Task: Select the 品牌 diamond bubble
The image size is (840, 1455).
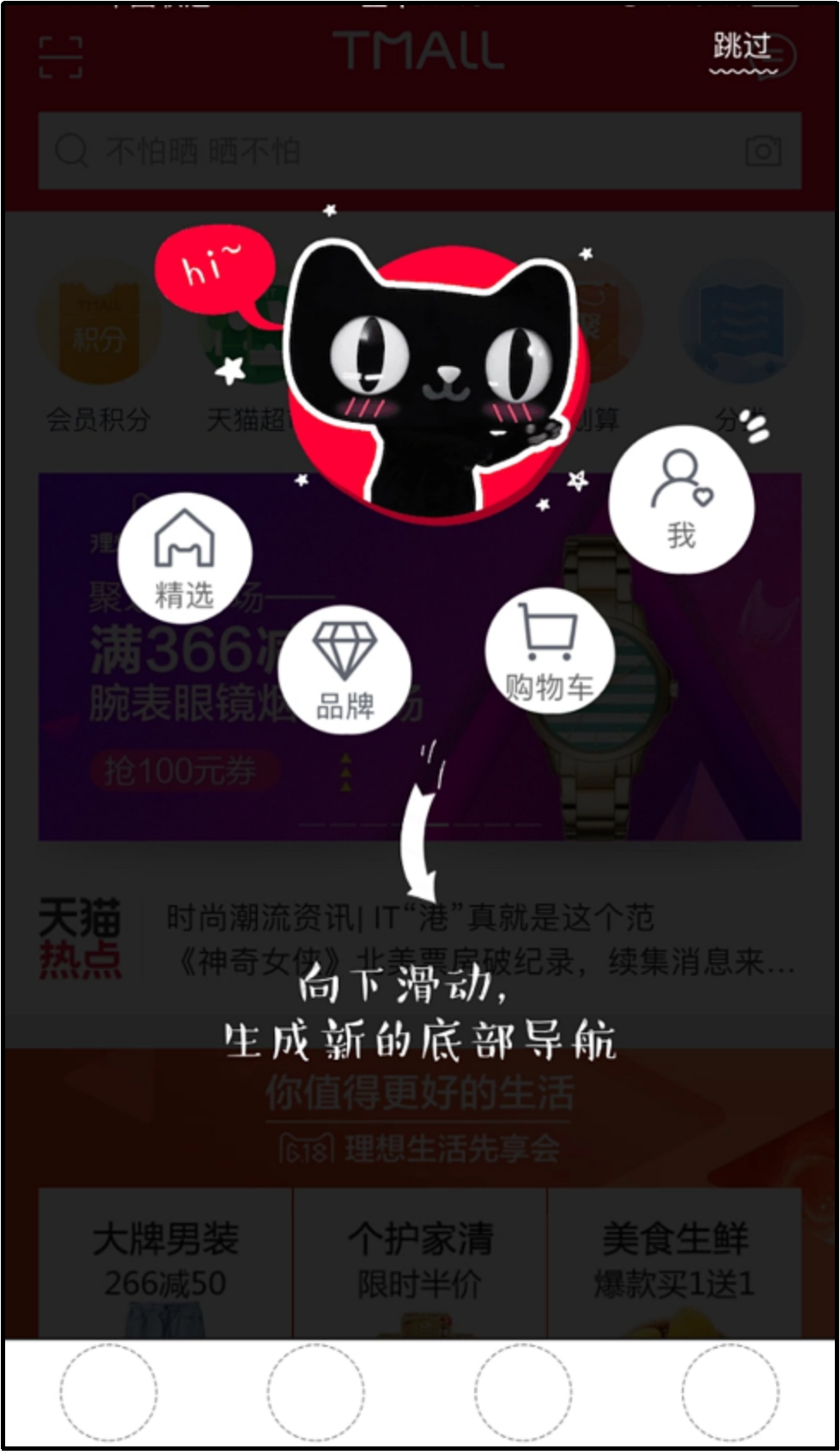Action: pyautogui.click(x=344, y=669)
